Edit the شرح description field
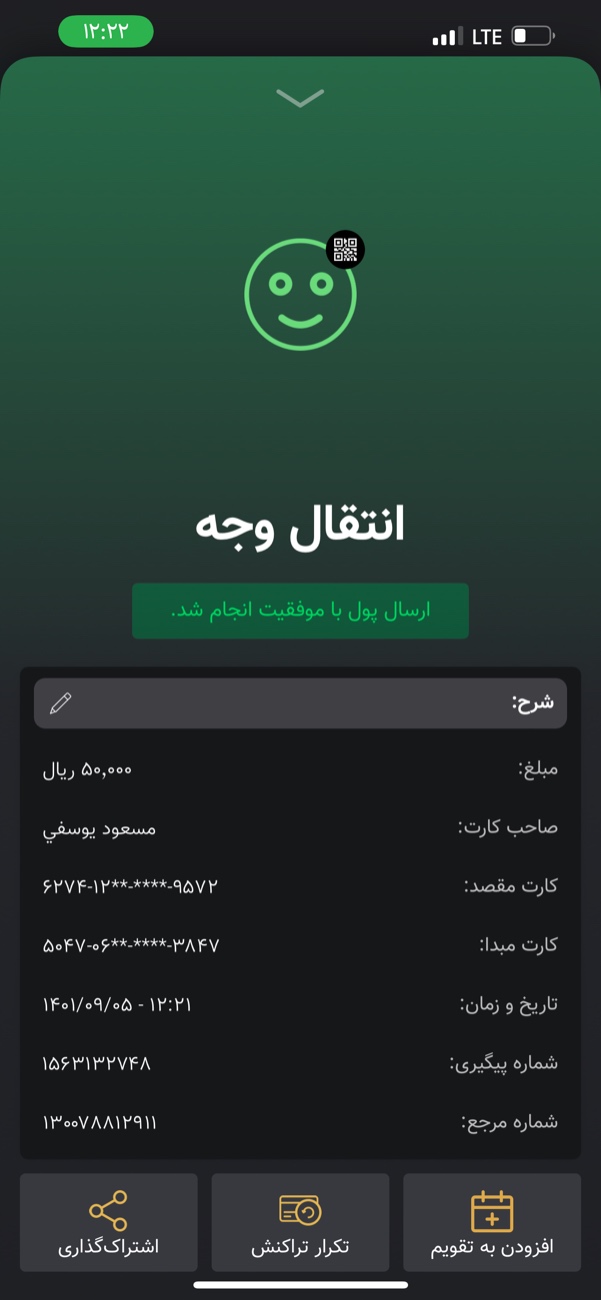Screen dimensions: 601x1300 pos(300,703)
